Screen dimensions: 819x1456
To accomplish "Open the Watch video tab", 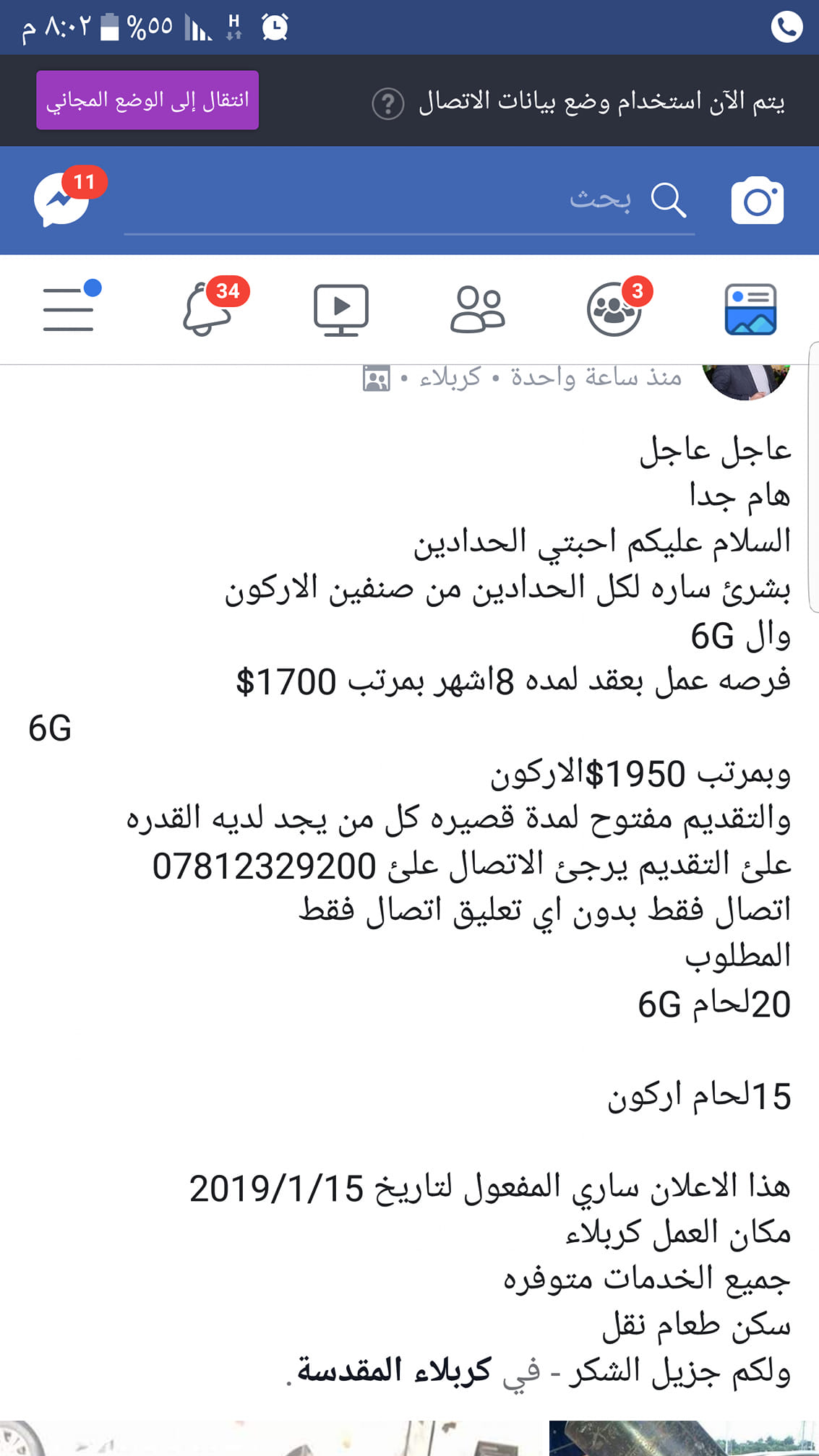I will (341, 310).
